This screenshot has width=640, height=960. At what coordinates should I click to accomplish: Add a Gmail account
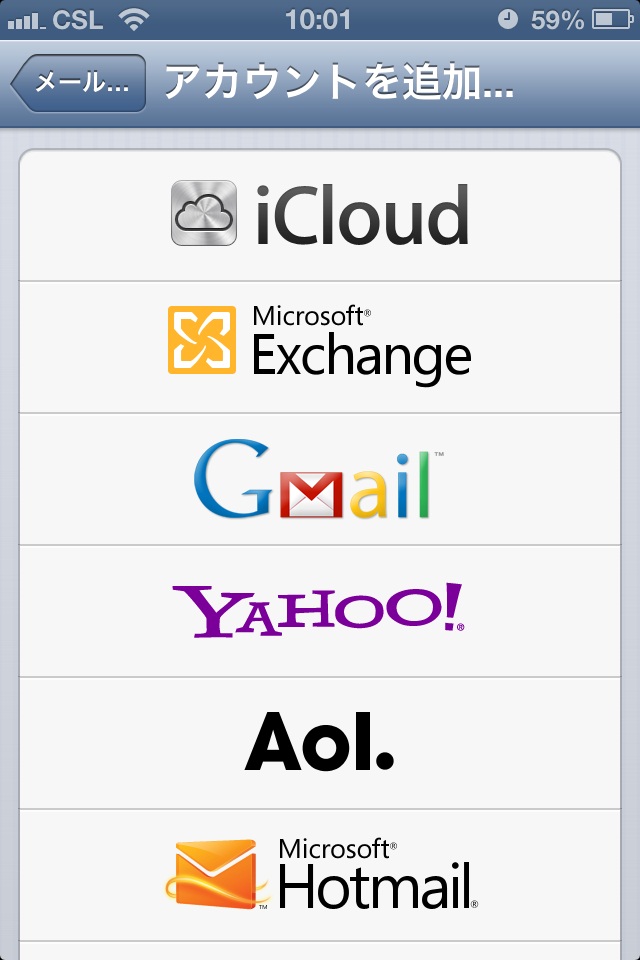pyautogui.click(x=320, y=479)
